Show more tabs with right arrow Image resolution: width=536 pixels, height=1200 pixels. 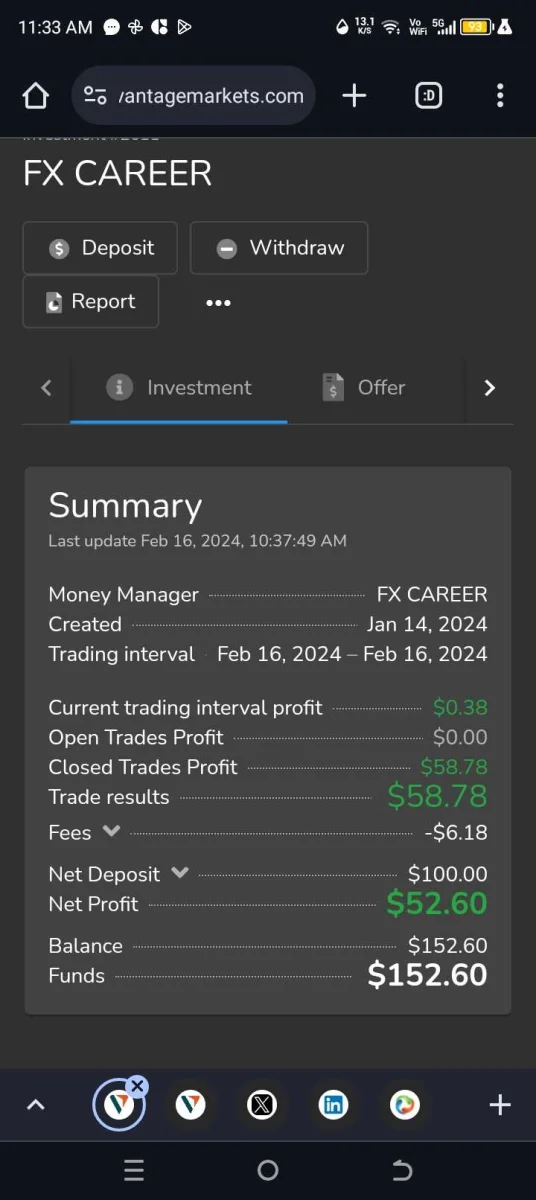[x=490, y=388]
